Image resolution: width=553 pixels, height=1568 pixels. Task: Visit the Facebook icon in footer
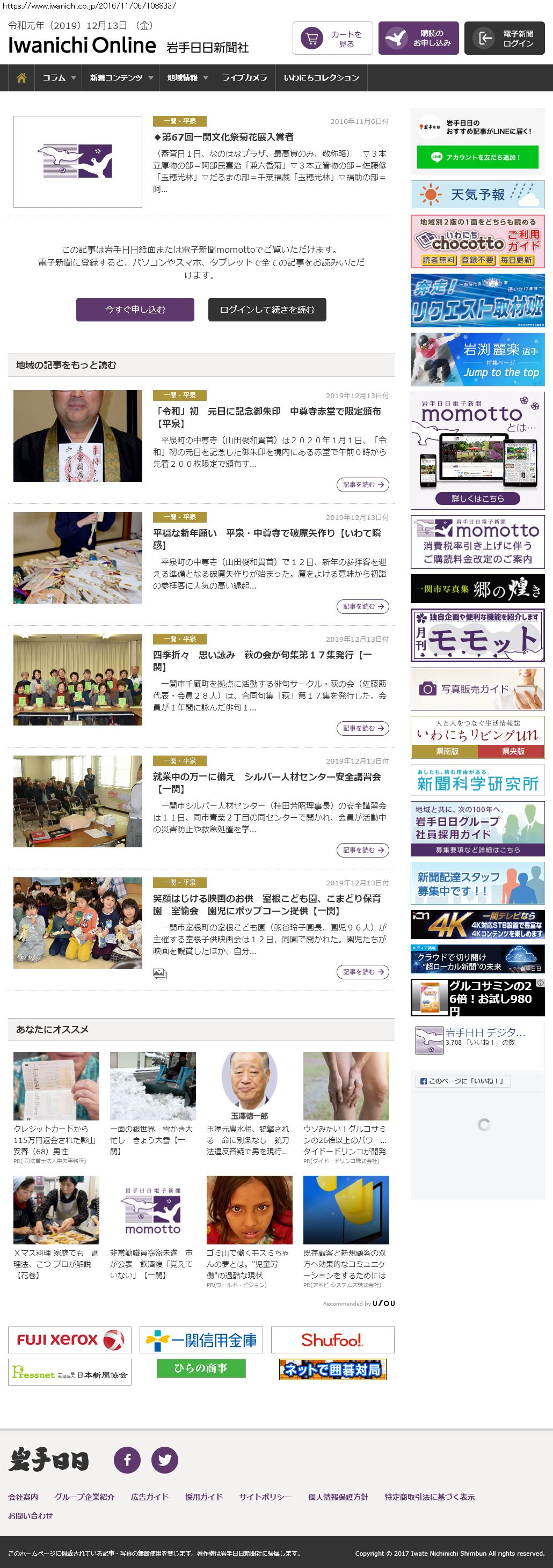coord(127,1460)
